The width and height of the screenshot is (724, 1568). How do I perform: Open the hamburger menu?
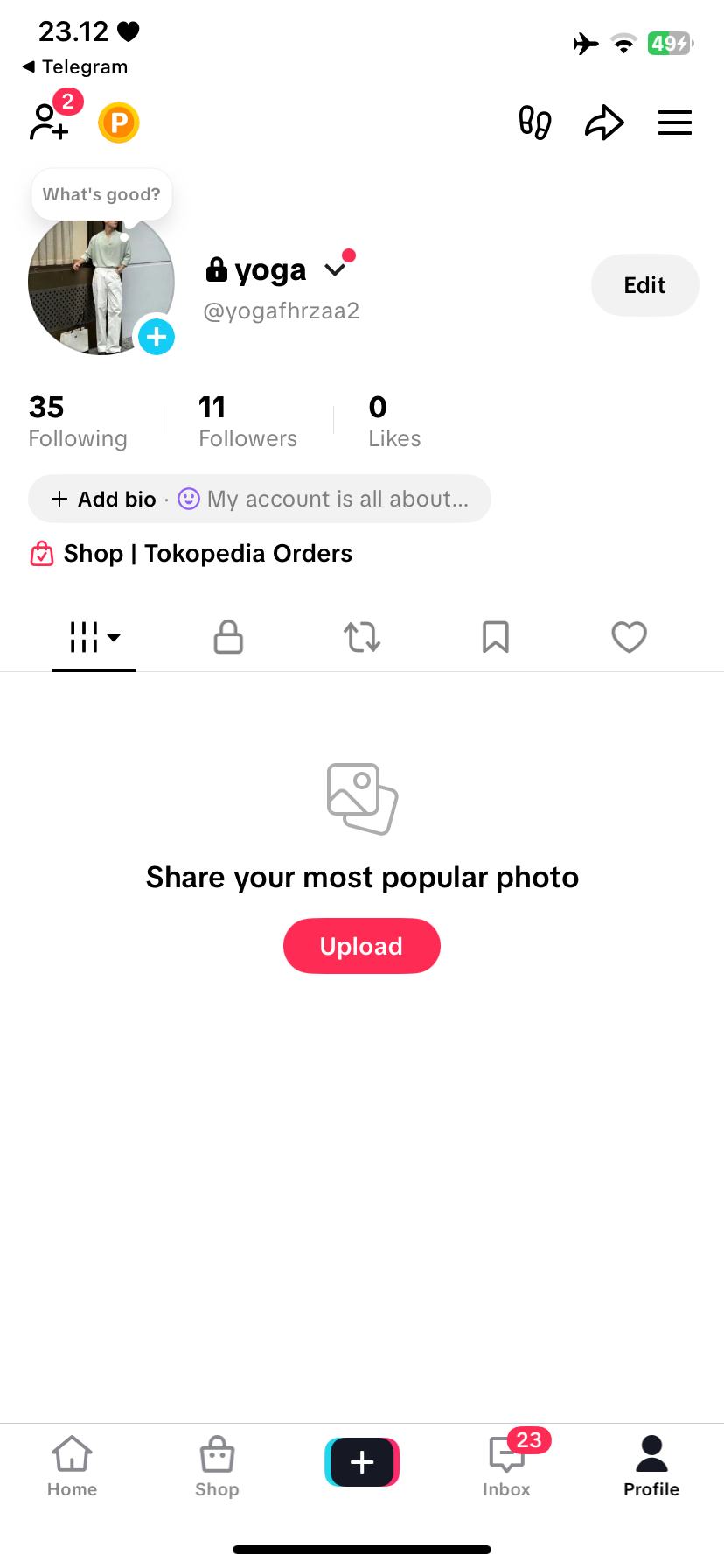pyautogui.click(x=674, y=122)
